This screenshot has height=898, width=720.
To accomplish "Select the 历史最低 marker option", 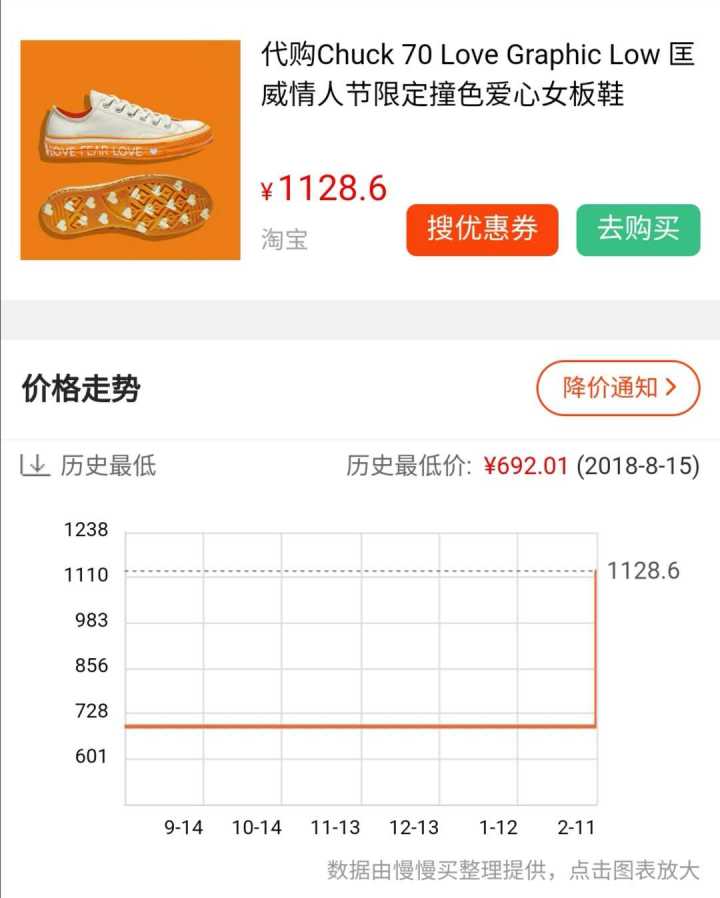I will [x=89, y=466].
